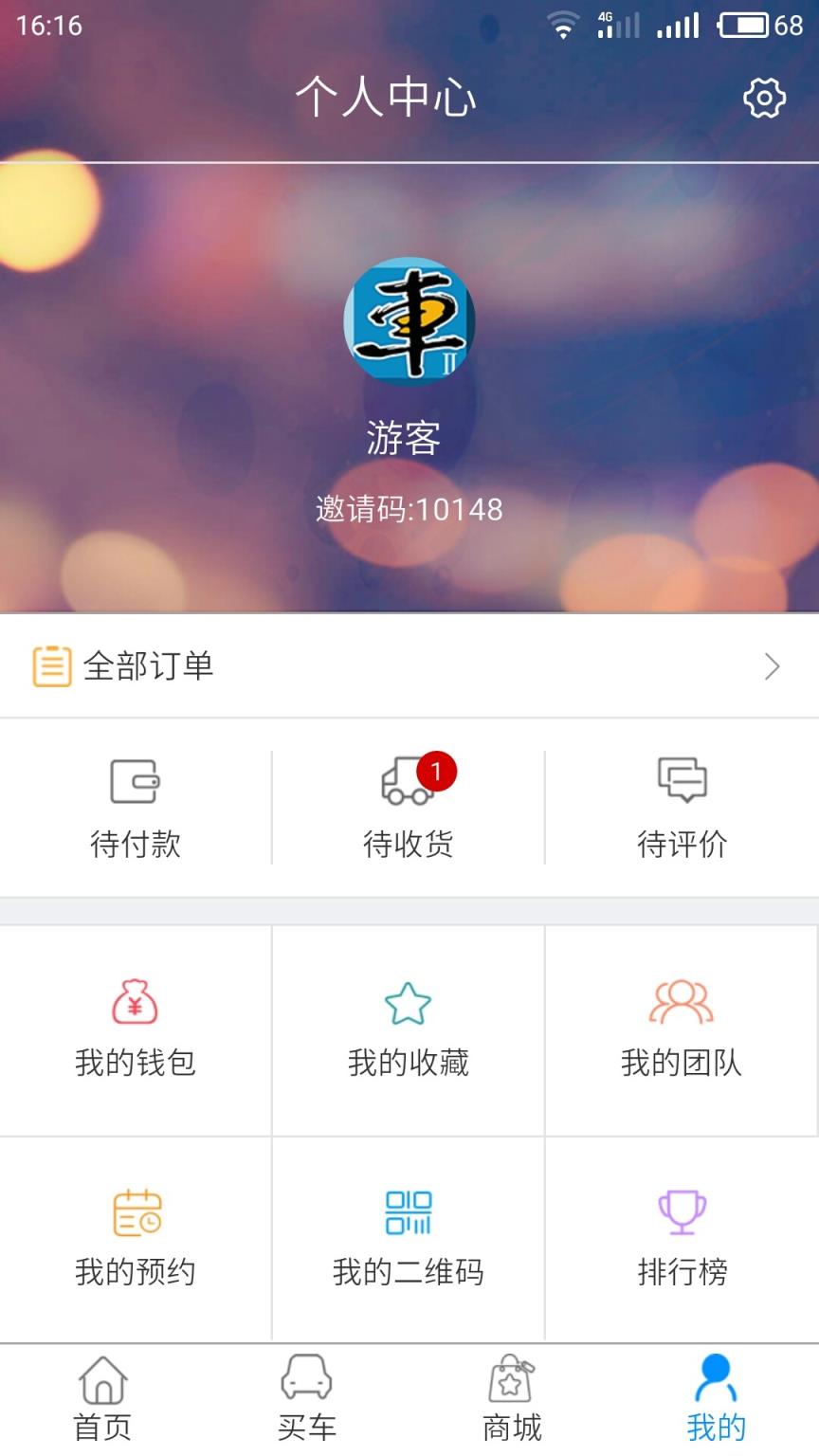Tap the 待收货 badge showing 1
Viewport: 819px width, 1456px height.
pos(436,772)
